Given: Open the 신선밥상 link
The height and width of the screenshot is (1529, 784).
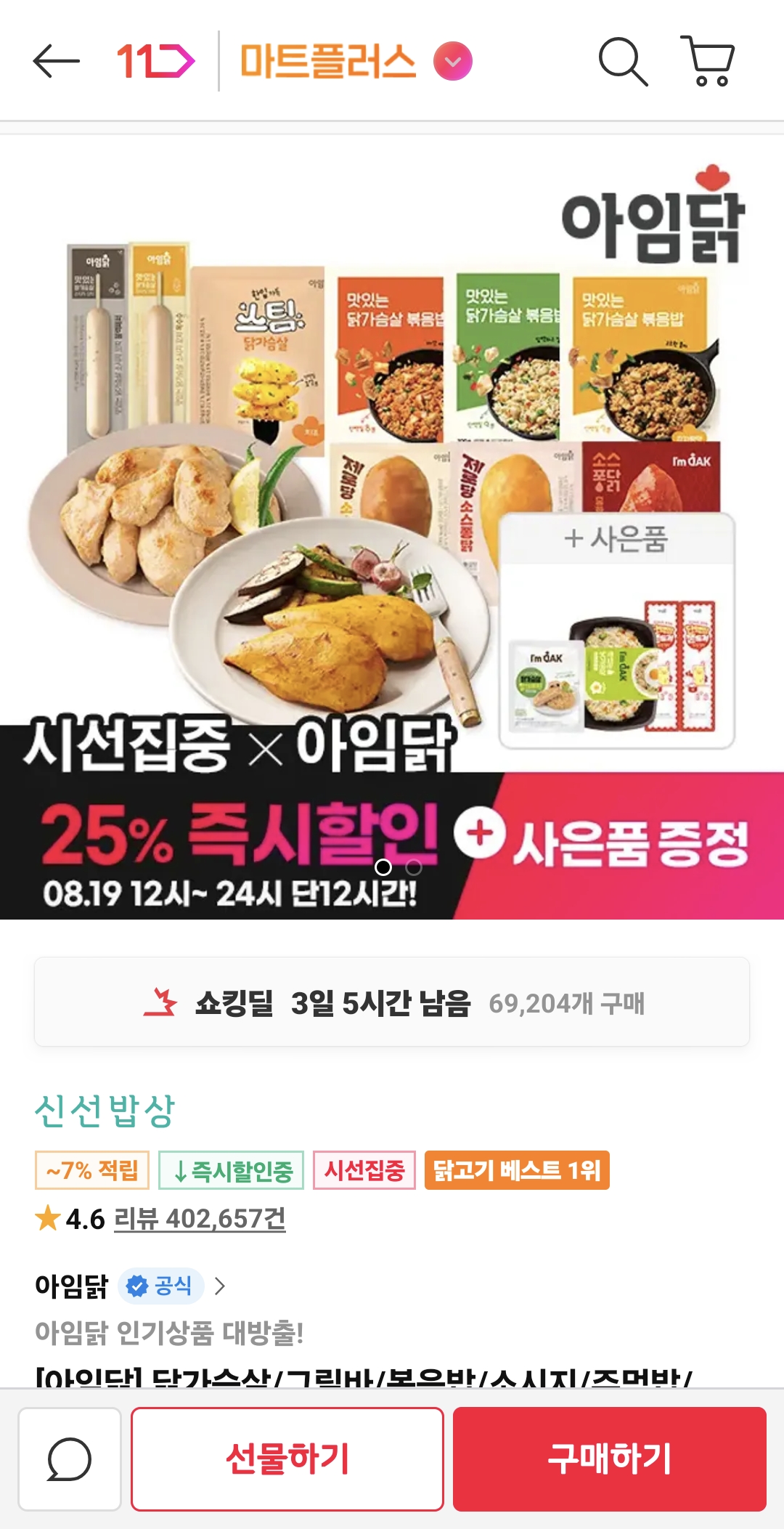Looking at the screenshot, I should (105, 1111).
